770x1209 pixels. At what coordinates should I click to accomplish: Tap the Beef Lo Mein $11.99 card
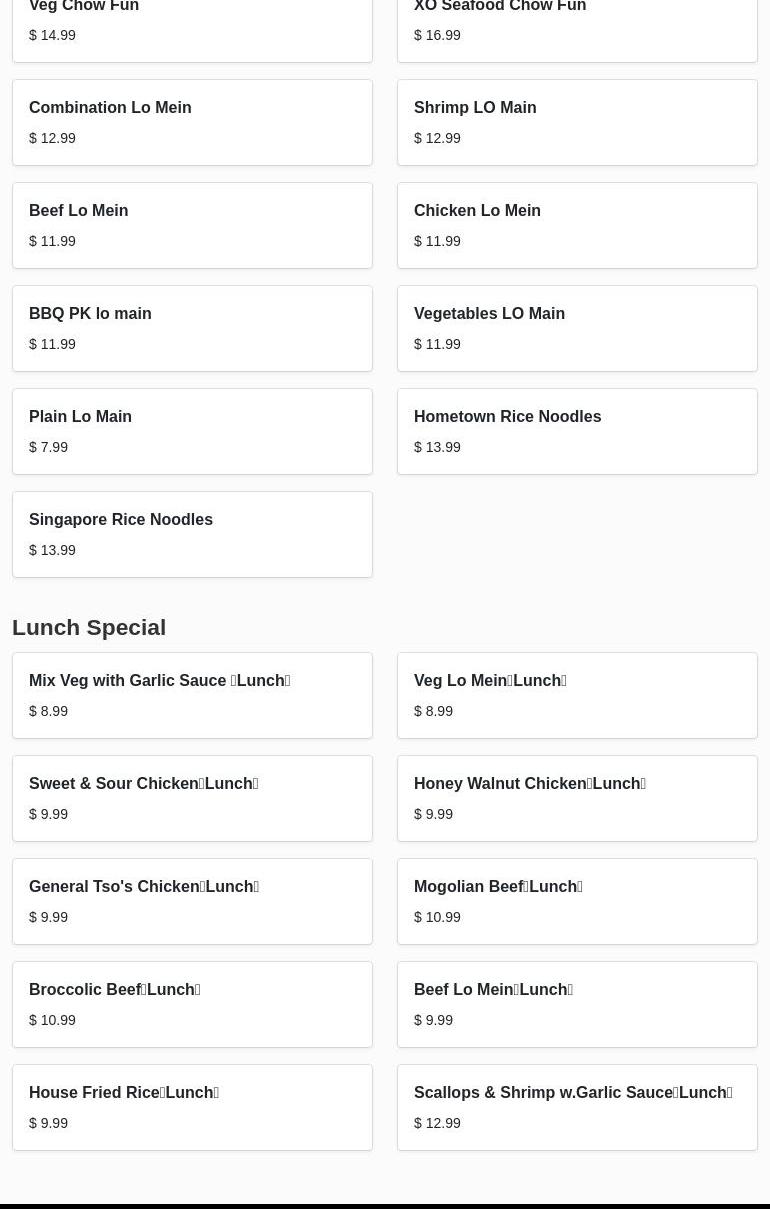[192, 225]
